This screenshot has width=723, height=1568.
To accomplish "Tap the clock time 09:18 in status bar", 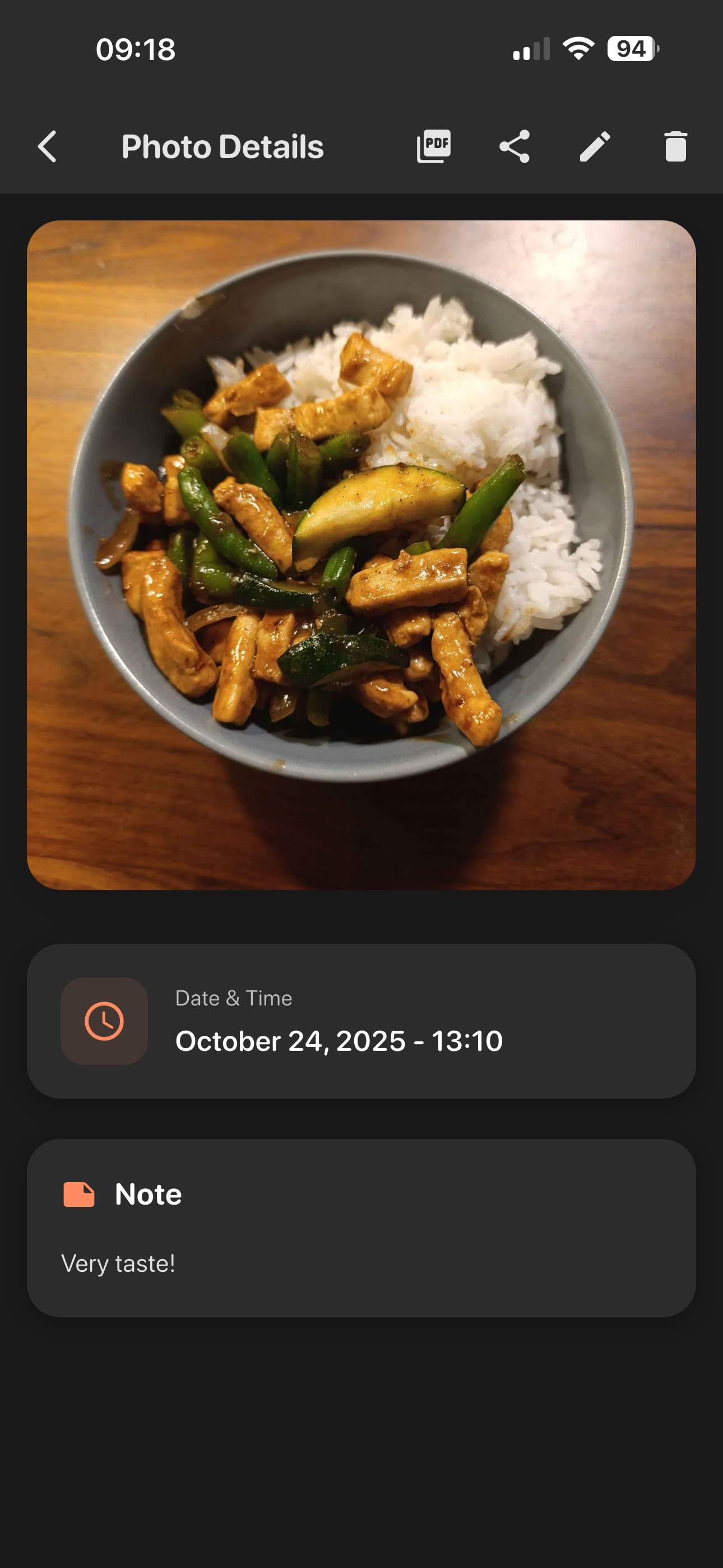I will point(135,49).
